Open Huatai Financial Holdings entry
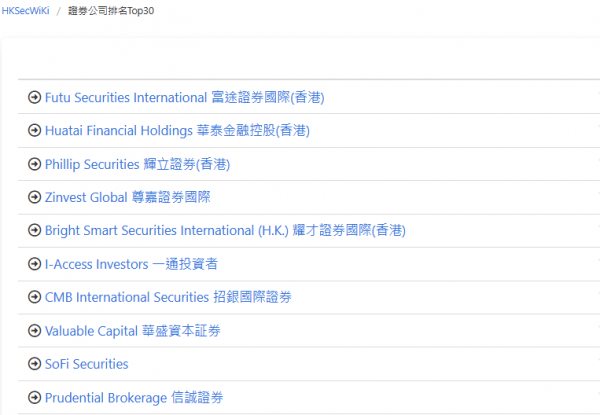The height and width of the screenshot is (415, 600). pos(177,130)
